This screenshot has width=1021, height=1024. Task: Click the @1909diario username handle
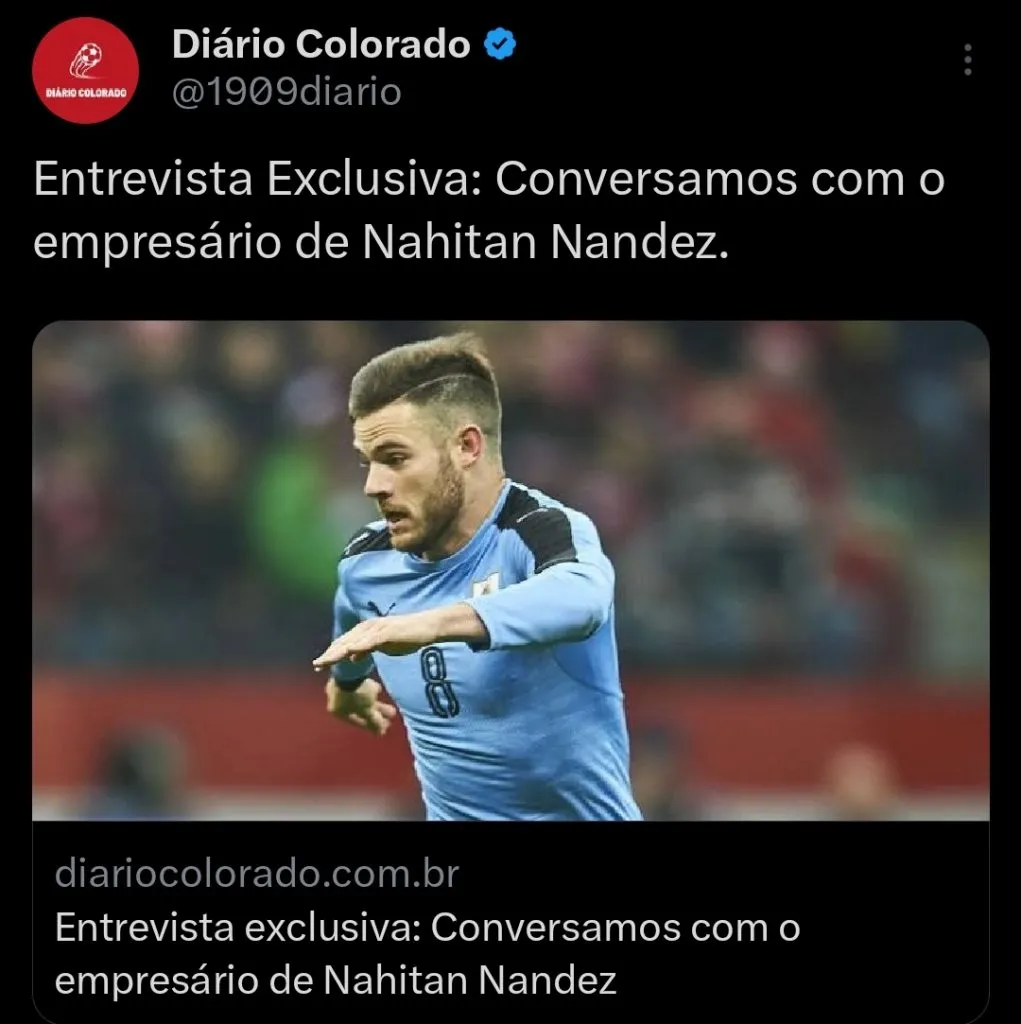[286, 94]
